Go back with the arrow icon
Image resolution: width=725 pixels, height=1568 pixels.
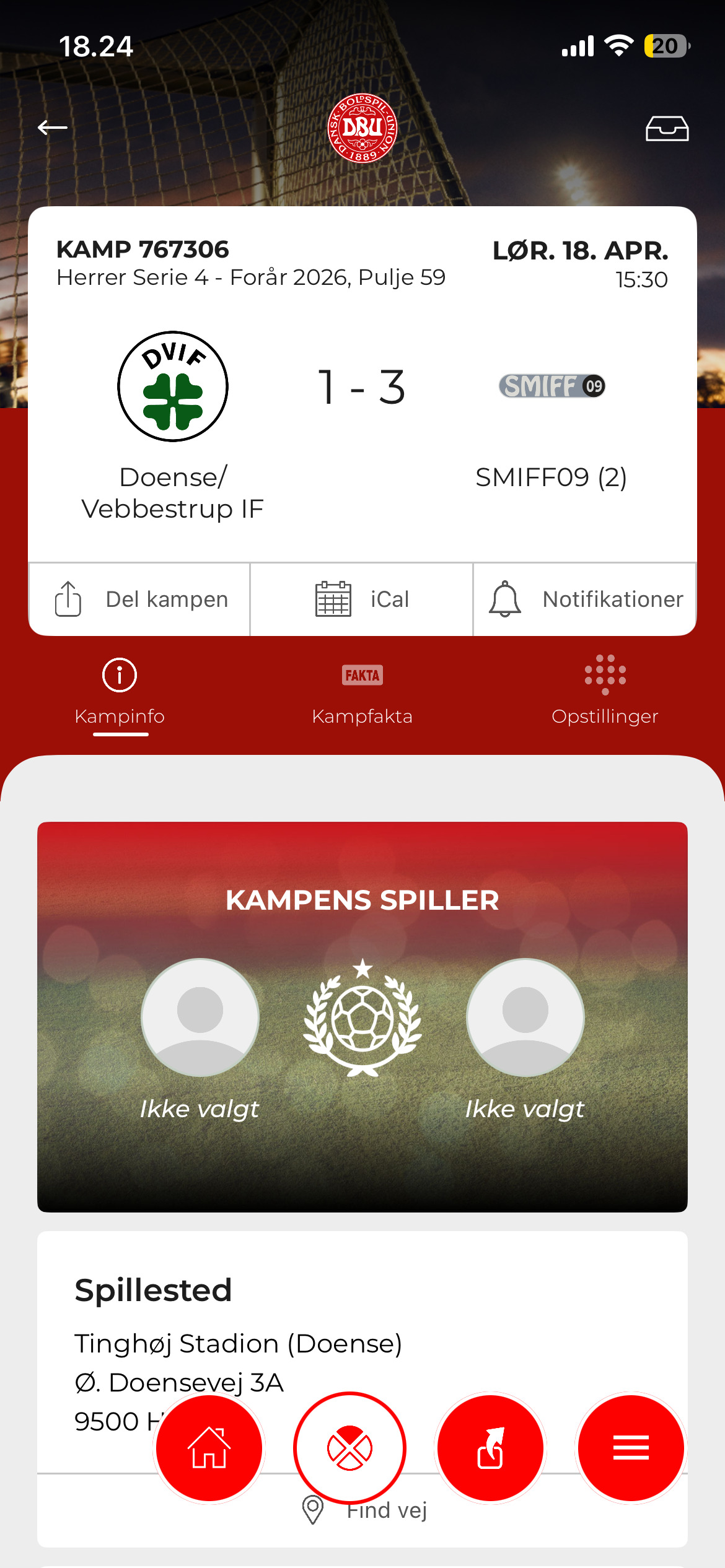[53, 128]
